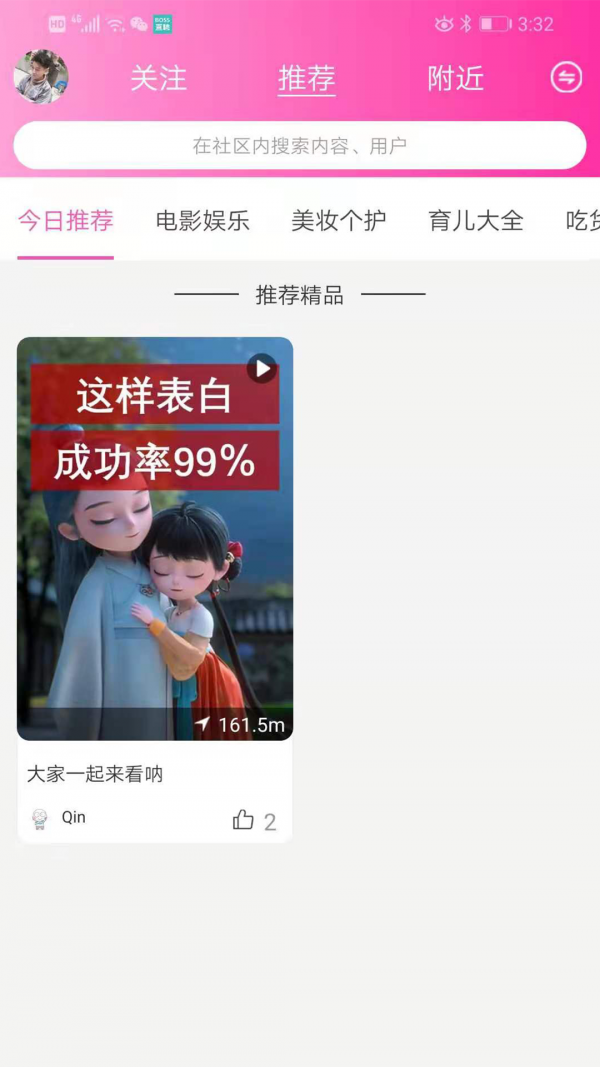Switch to the 附近 tab
The width and height of the screenshot is (600, 1067).
(455, 79)
